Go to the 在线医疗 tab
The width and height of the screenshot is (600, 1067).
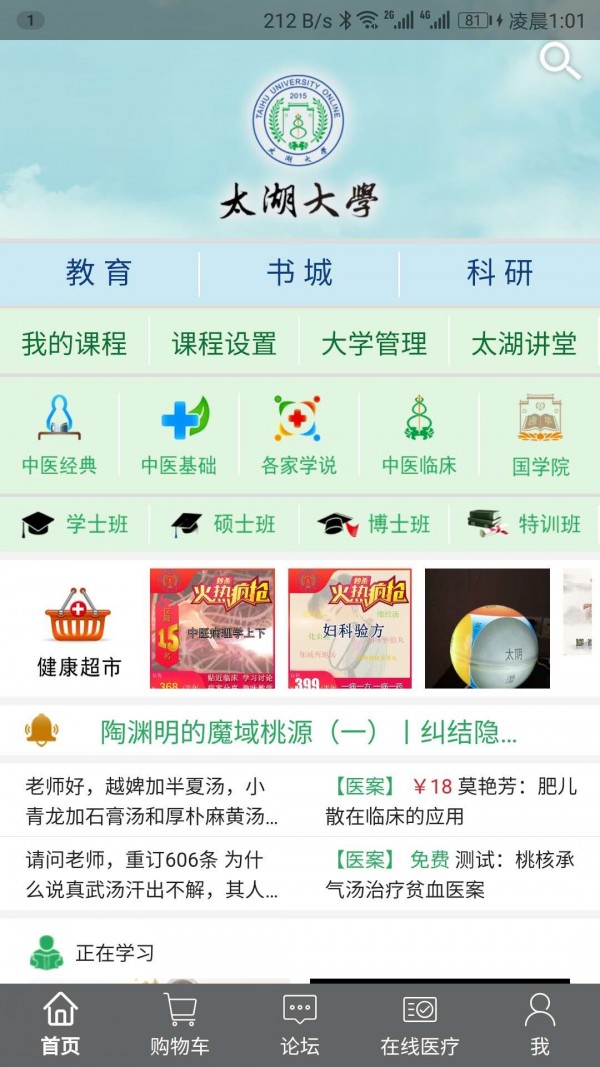click(420, 1026)
